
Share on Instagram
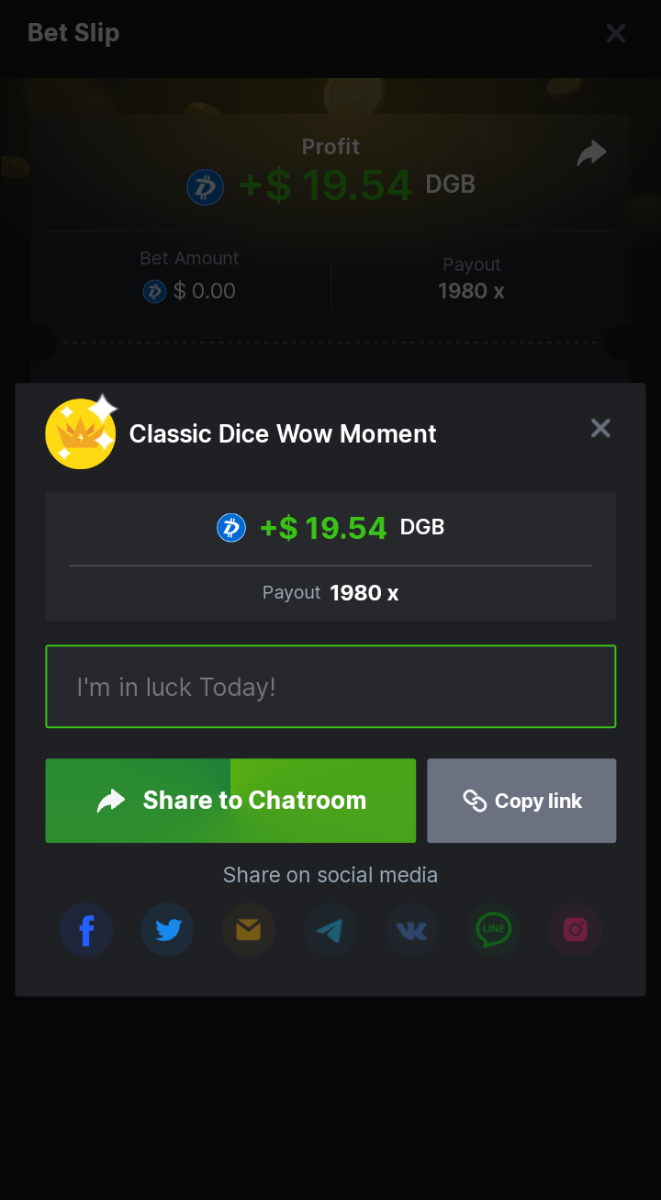pos(575,930)
